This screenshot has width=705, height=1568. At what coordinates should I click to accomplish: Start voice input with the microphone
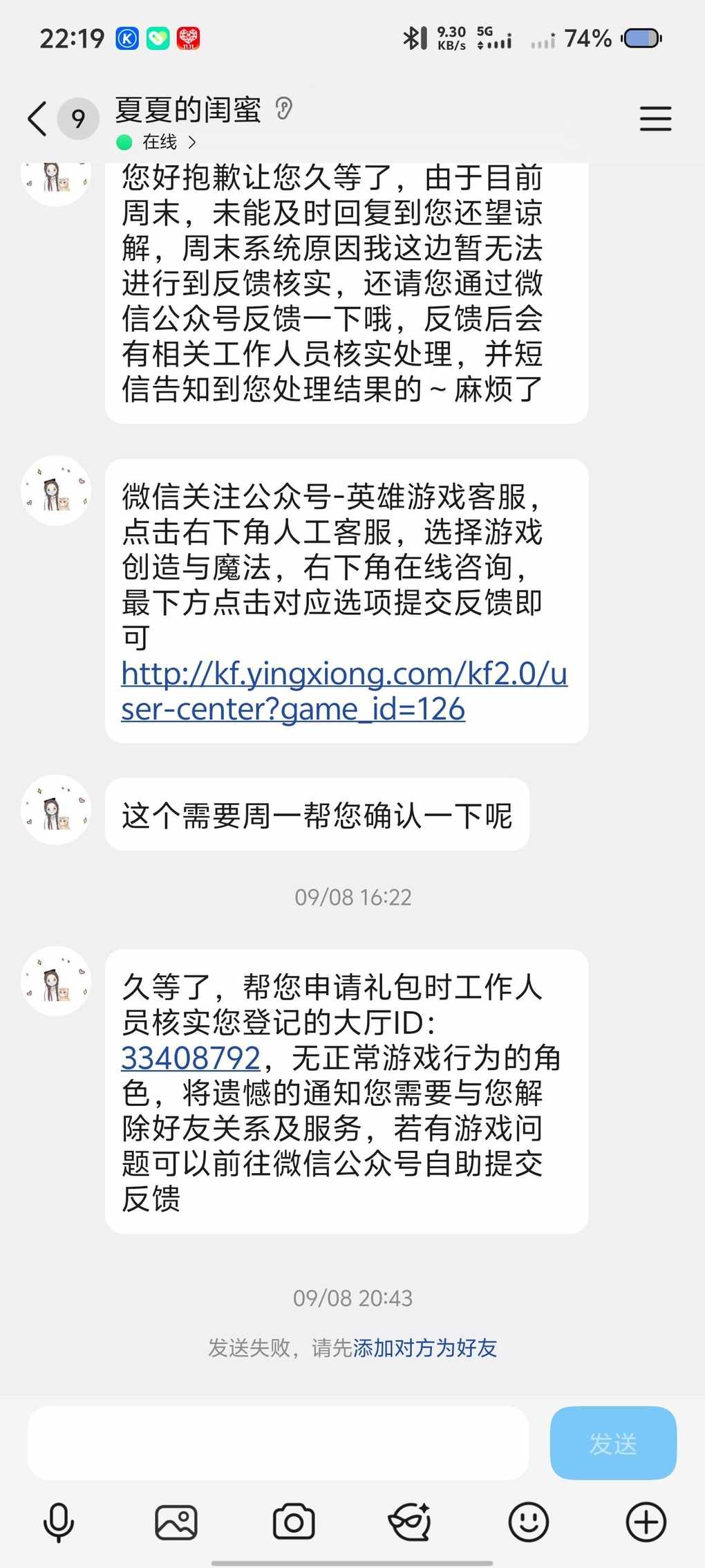[x=59, y=1522]
